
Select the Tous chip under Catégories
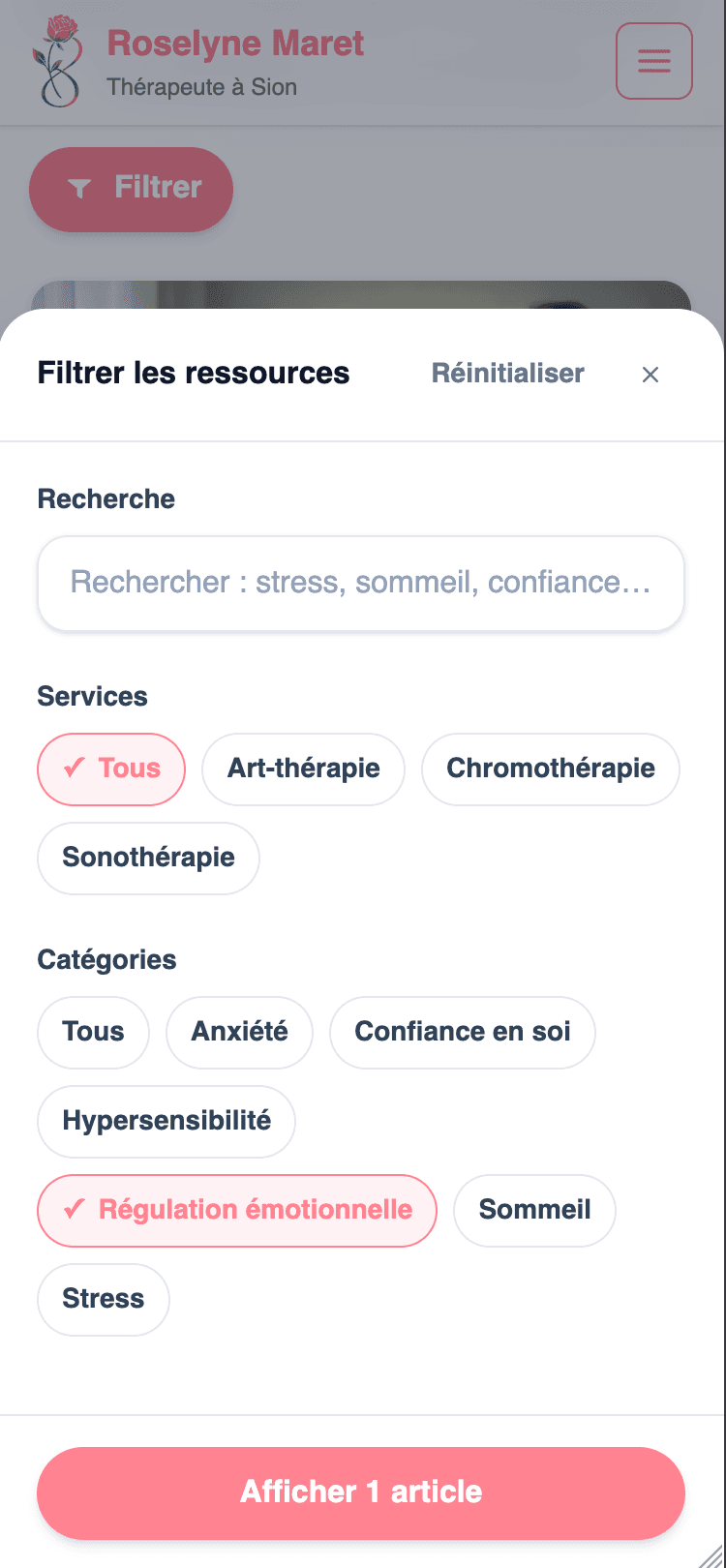pyautogui.click(x=93, y=1033)
